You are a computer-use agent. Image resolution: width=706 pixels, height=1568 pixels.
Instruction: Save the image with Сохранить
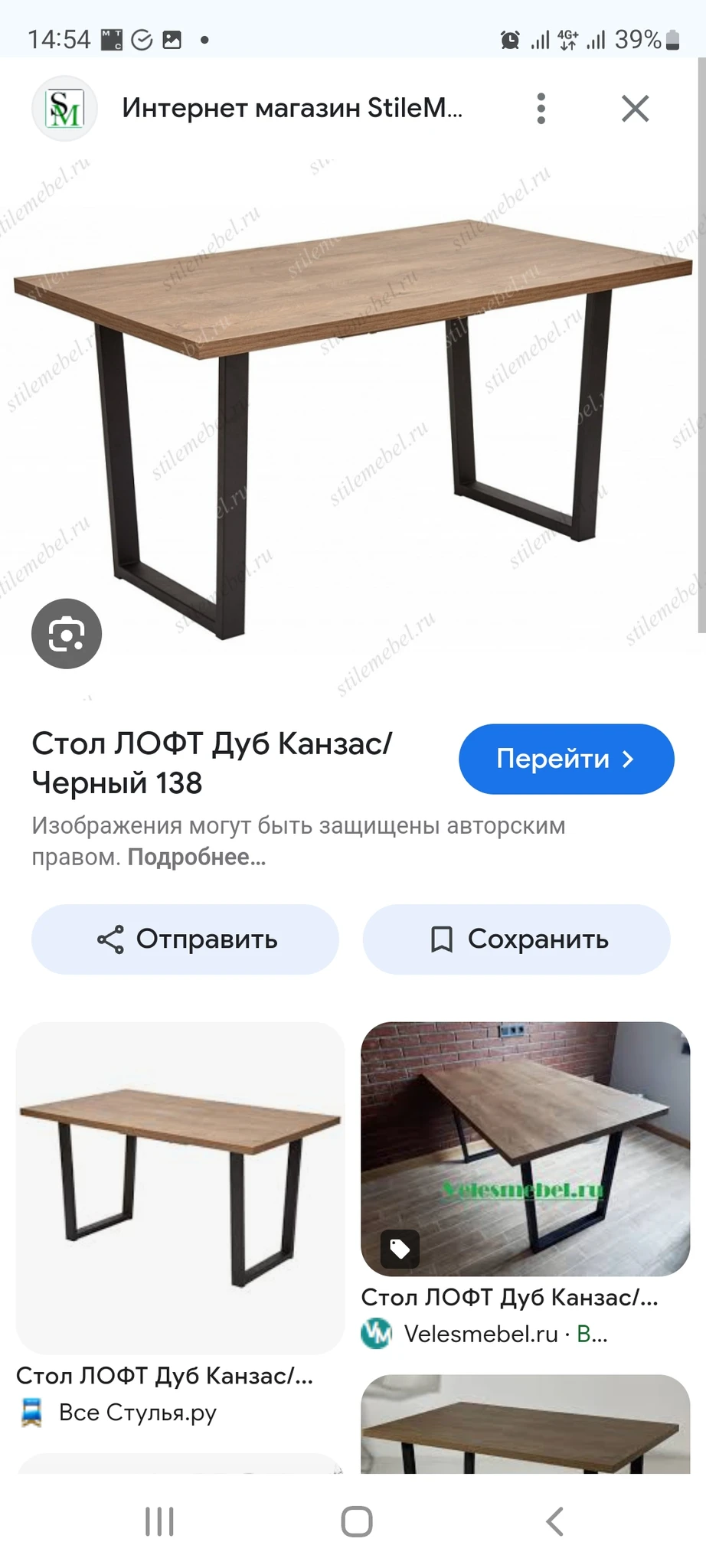click(517, 939)
